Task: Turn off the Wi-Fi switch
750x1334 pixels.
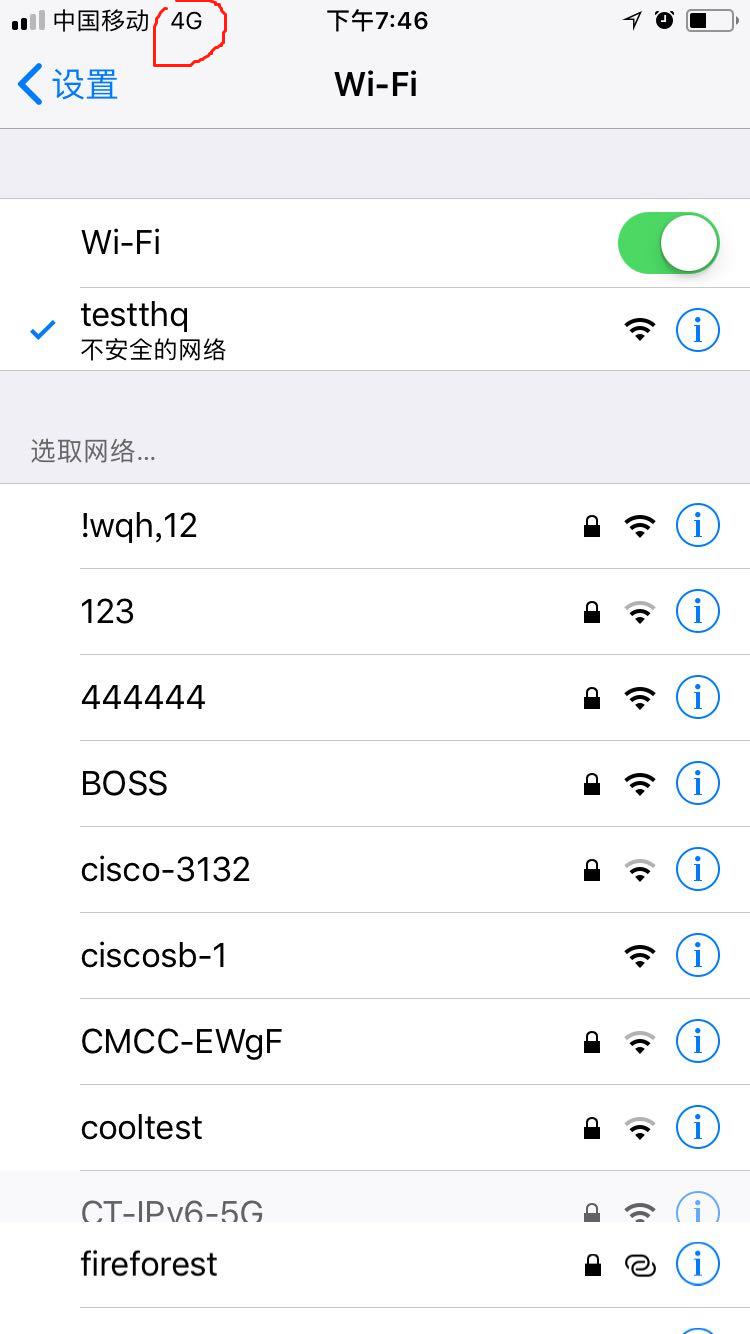Action: click(668, 243)
